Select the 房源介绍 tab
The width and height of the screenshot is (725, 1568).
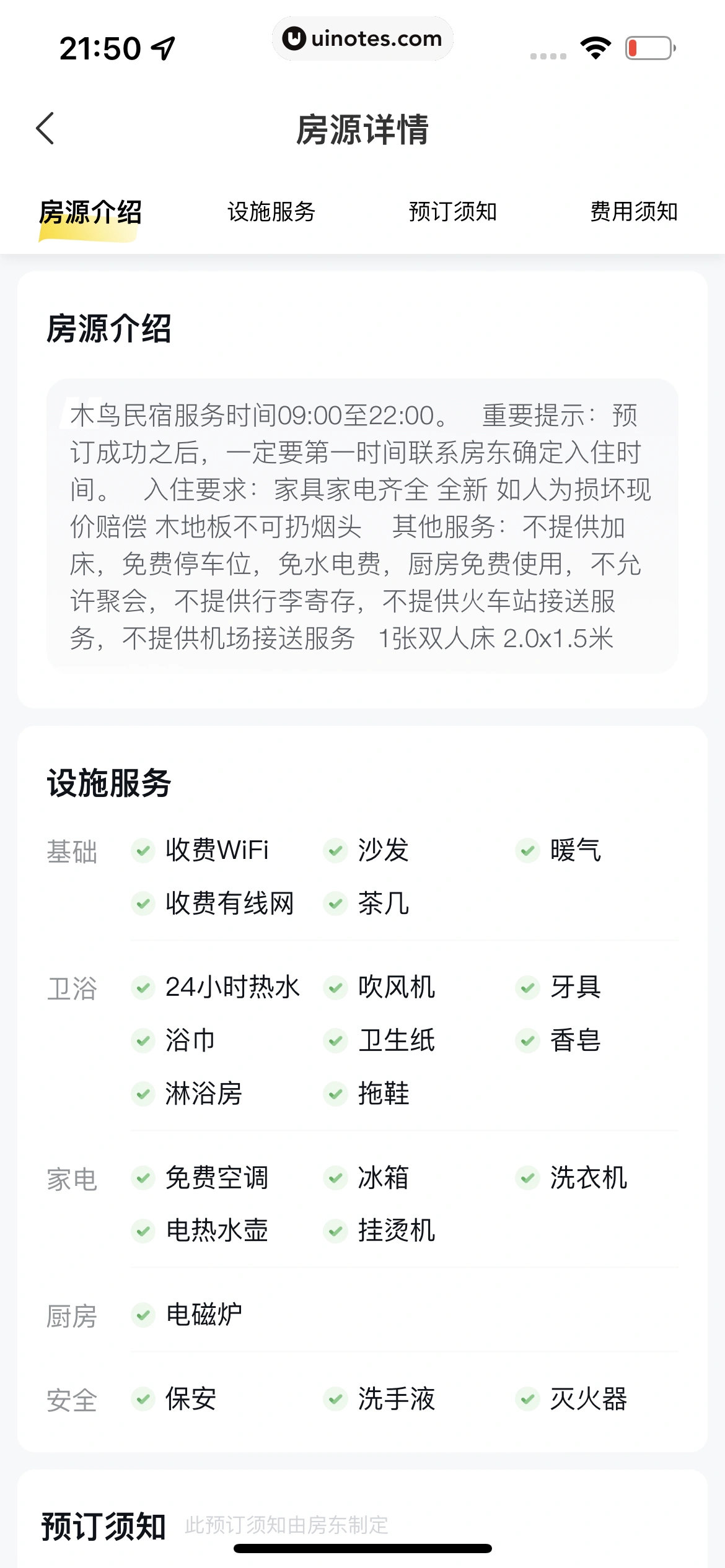(90, 212)
